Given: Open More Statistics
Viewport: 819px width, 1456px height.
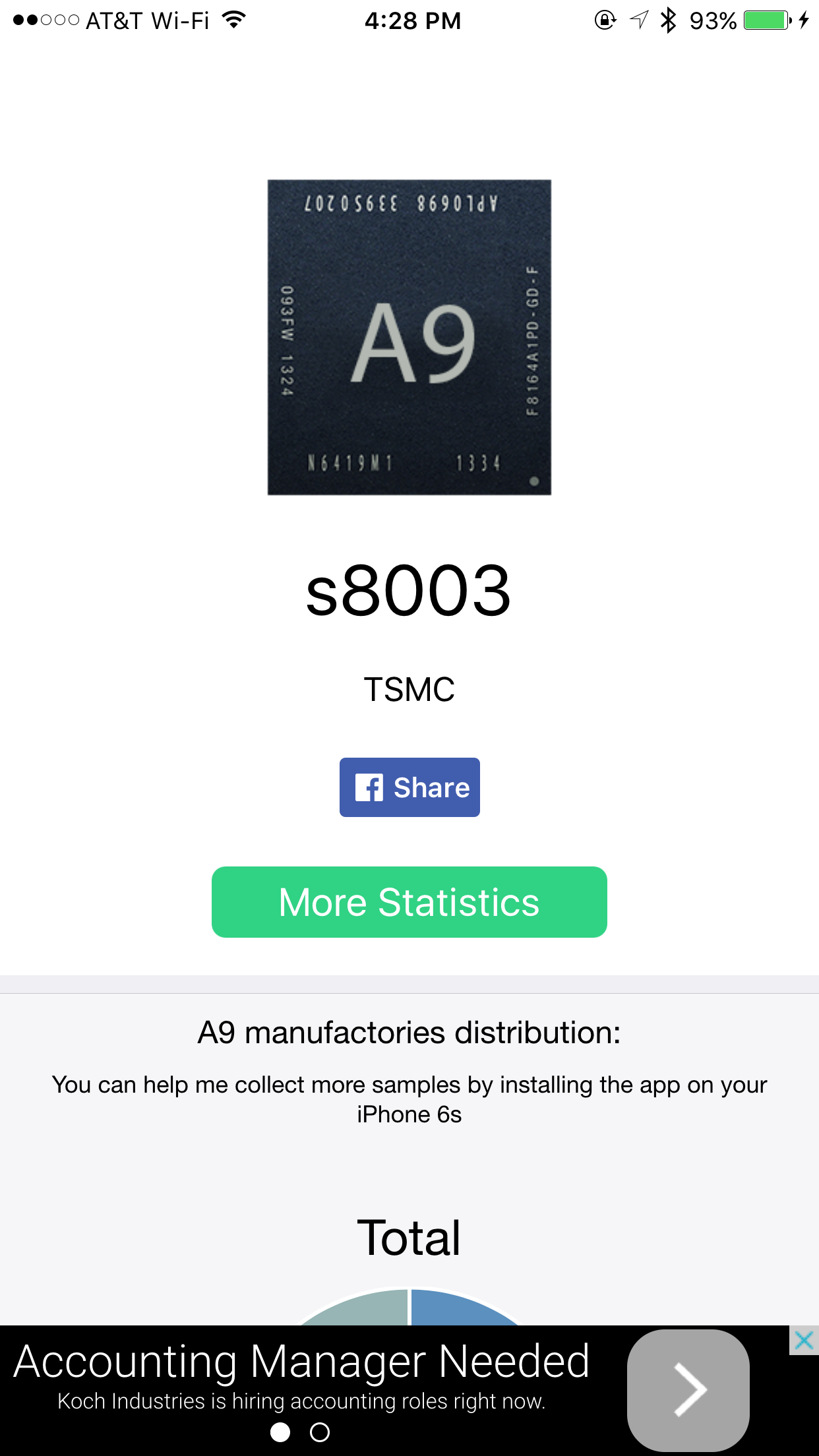Looking at the screenshot, I should pyautogui.click(x=409, y=902).
